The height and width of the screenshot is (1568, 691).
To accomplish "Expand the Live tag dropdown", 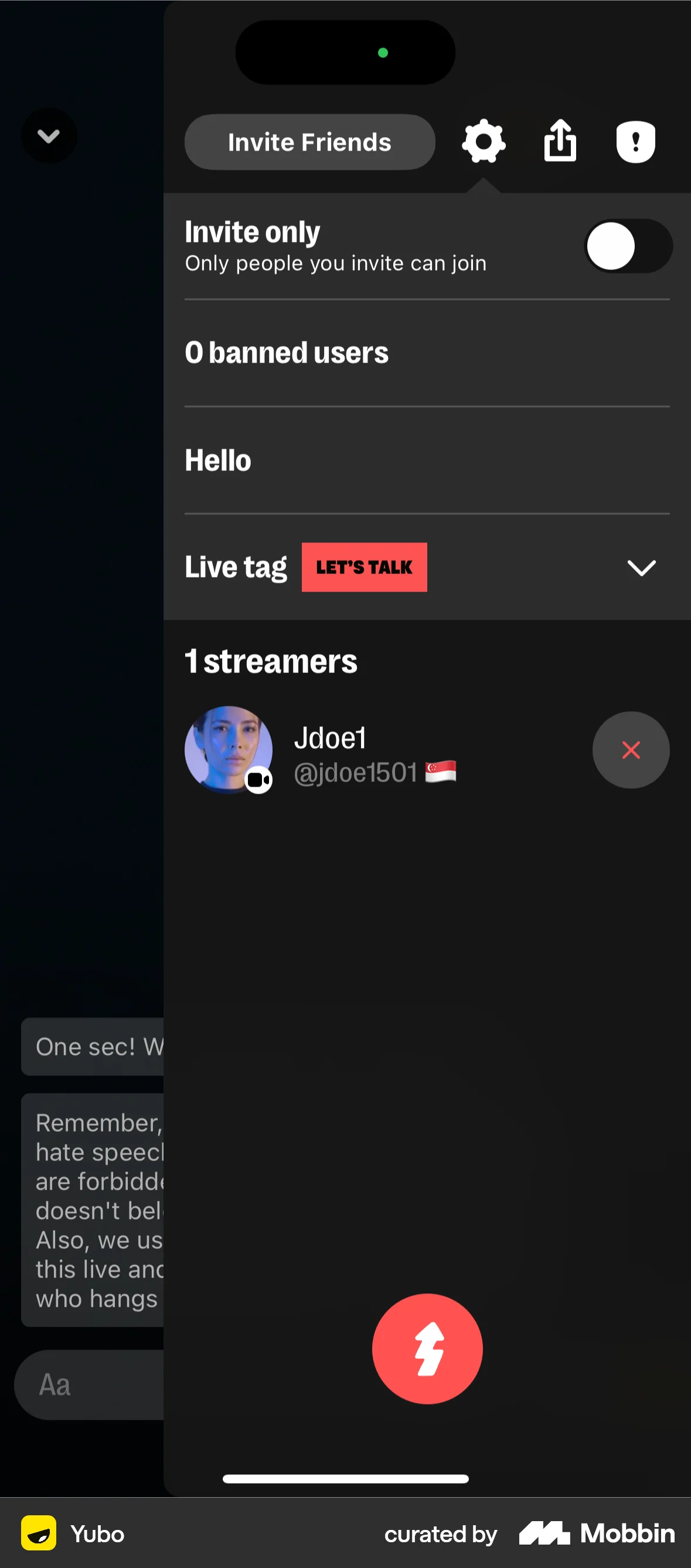I will click(x=641, y=568).
